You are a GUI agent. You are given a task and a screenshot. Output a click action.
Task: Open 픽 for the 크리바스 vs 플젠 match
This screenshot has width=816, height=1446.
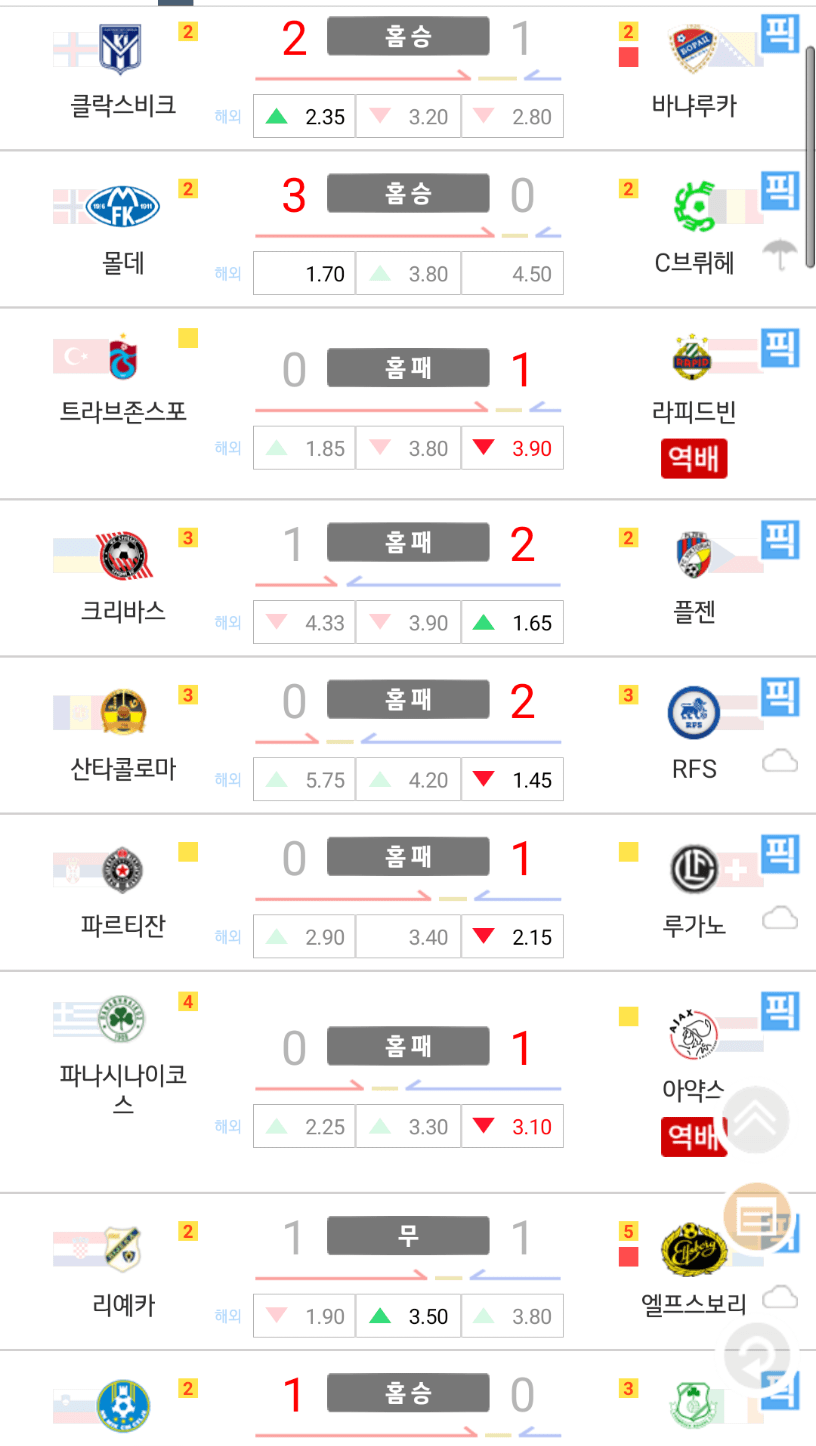coord(780,539)
